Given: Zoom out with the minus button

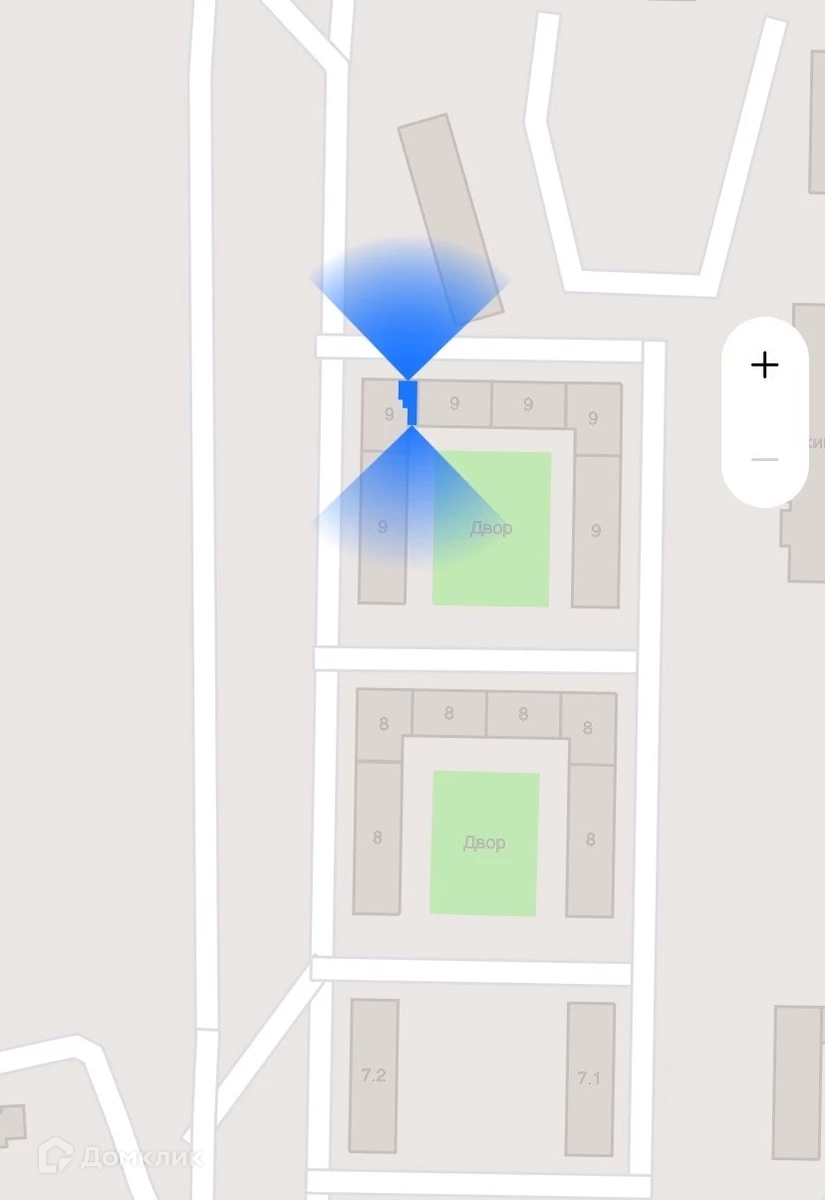Looking at the screenshot, I should 764,459.
